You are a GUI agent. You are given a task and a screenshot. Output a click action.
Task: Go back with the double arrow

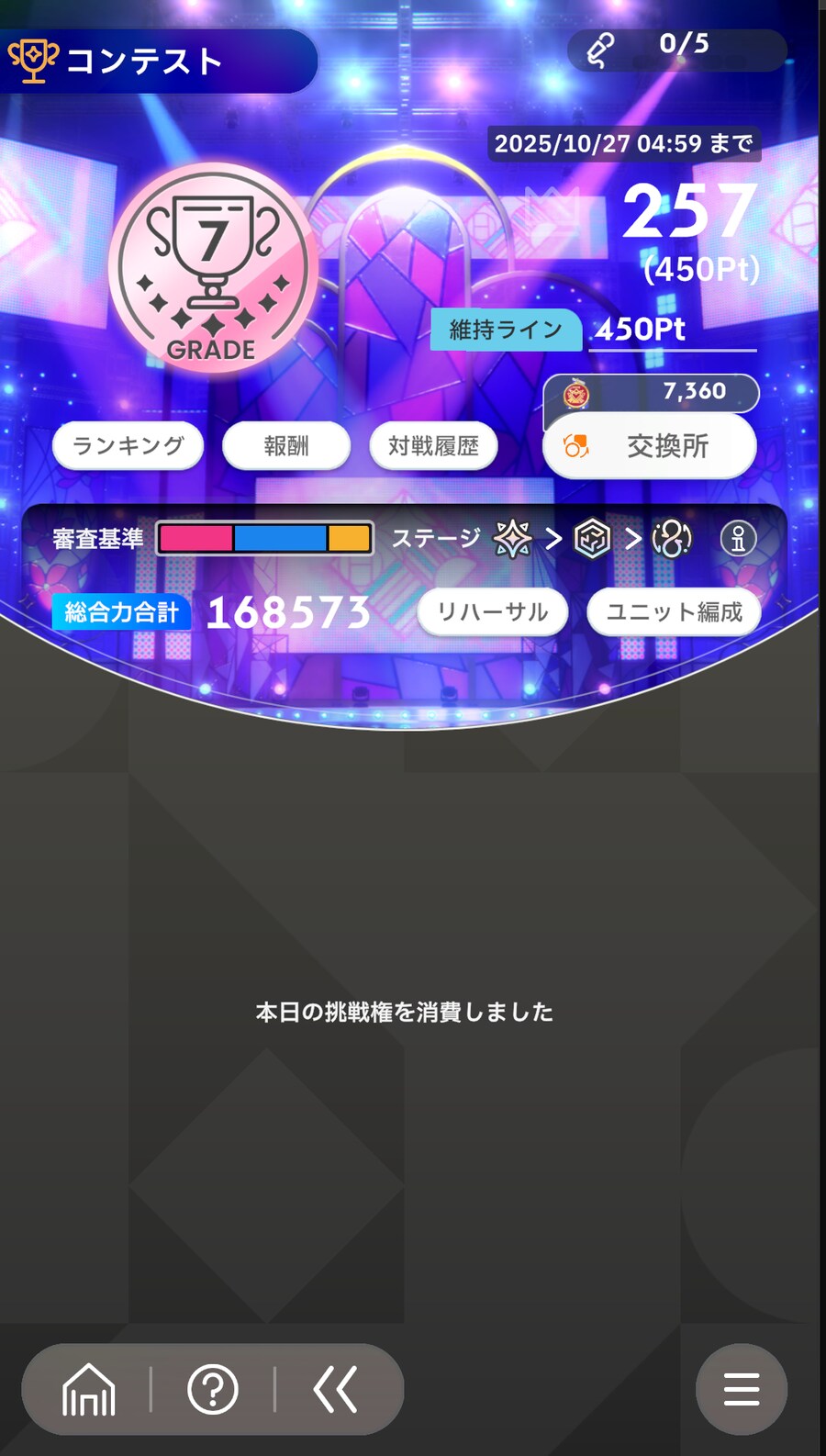tap(335, 1389)
